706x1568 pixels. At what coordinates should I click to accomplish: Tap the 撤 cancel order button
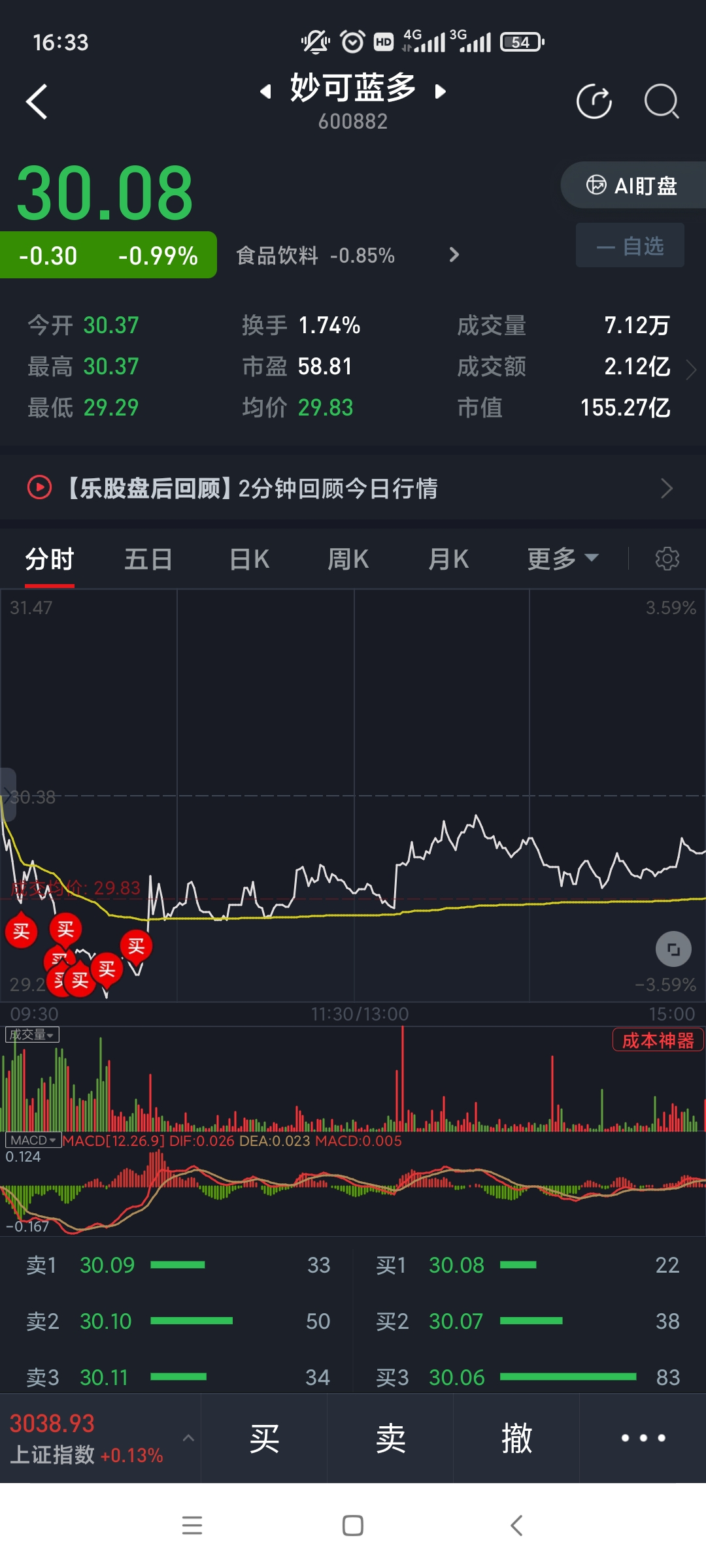516,1438
